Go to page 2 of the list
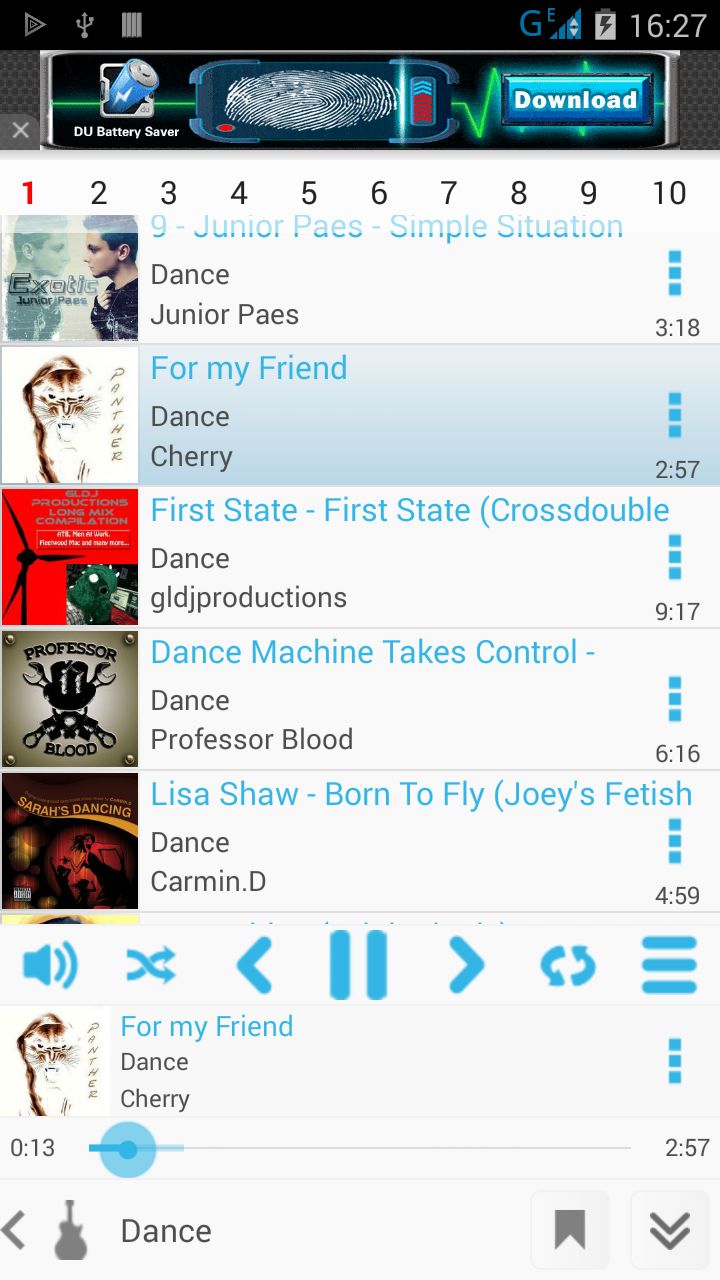This screenshot has height=1280, width=720. tap(98, 192)
